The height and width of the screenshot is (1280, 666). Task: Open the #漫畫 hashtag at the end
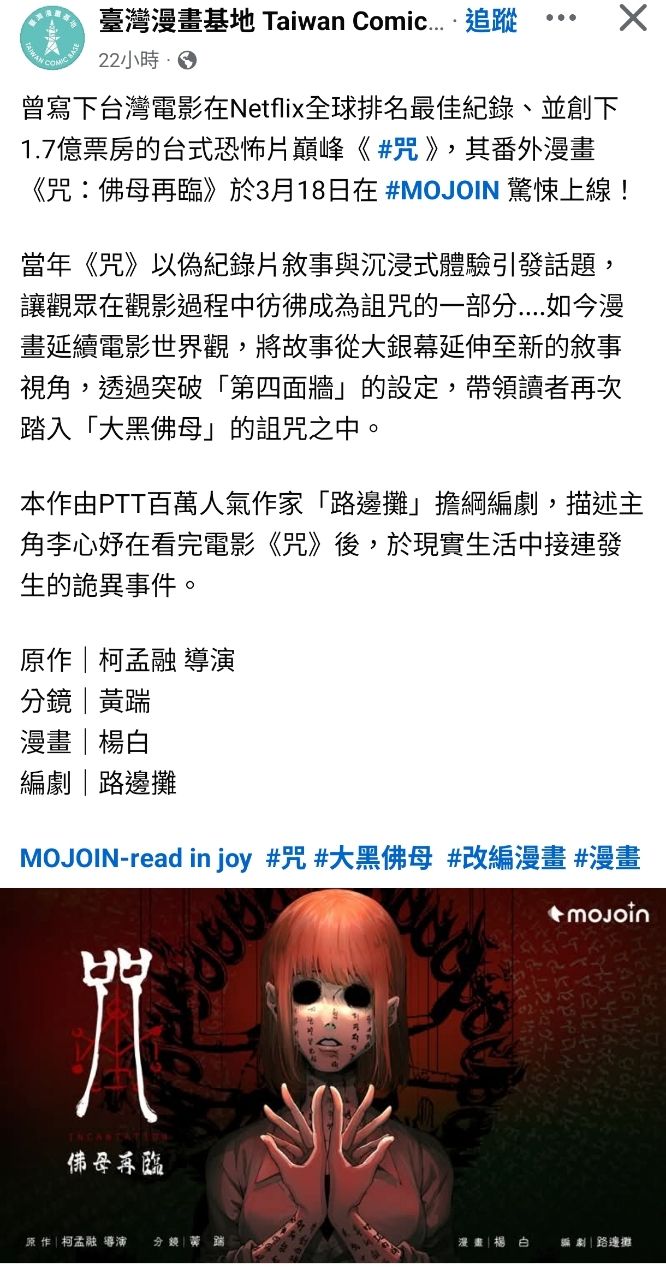point(607,858)
